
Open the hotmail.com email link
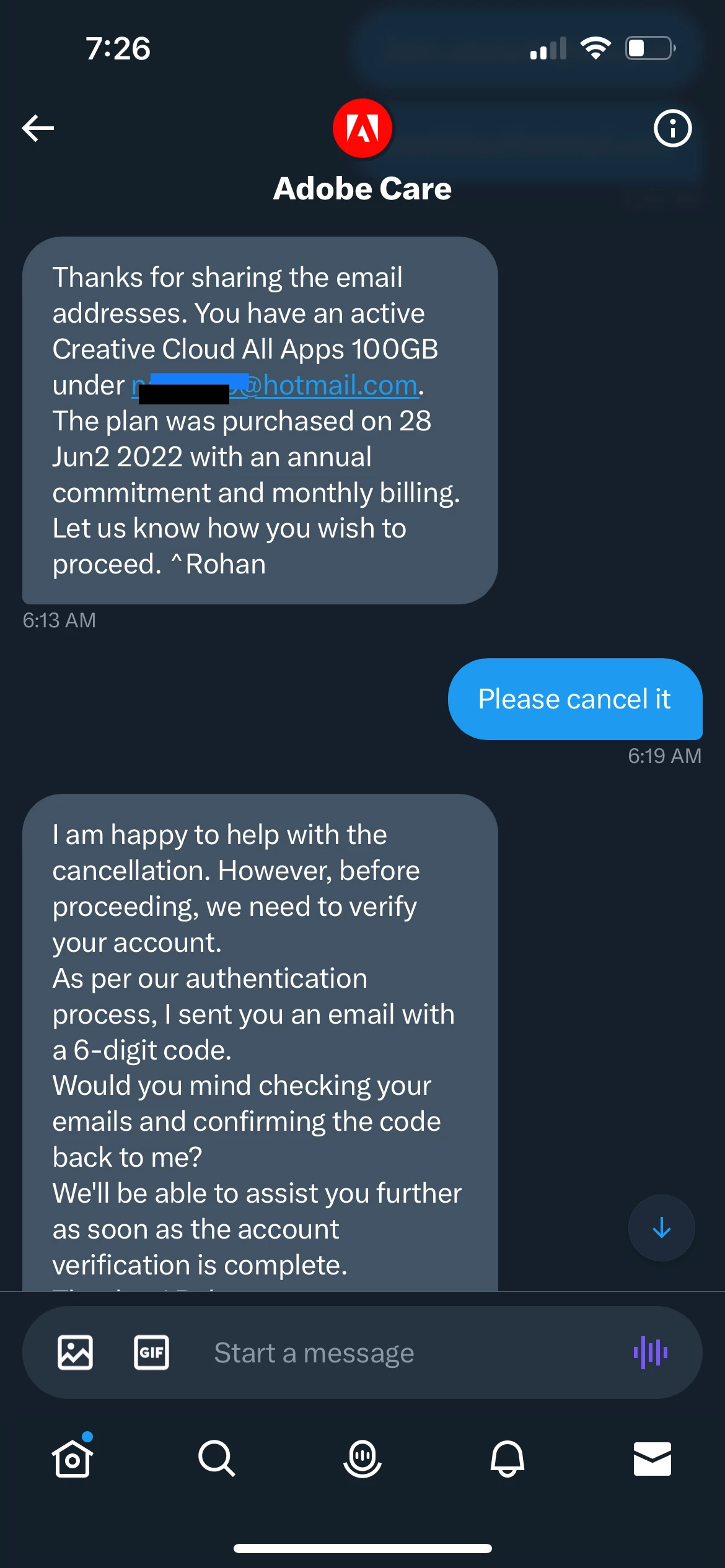pos(340,385)
